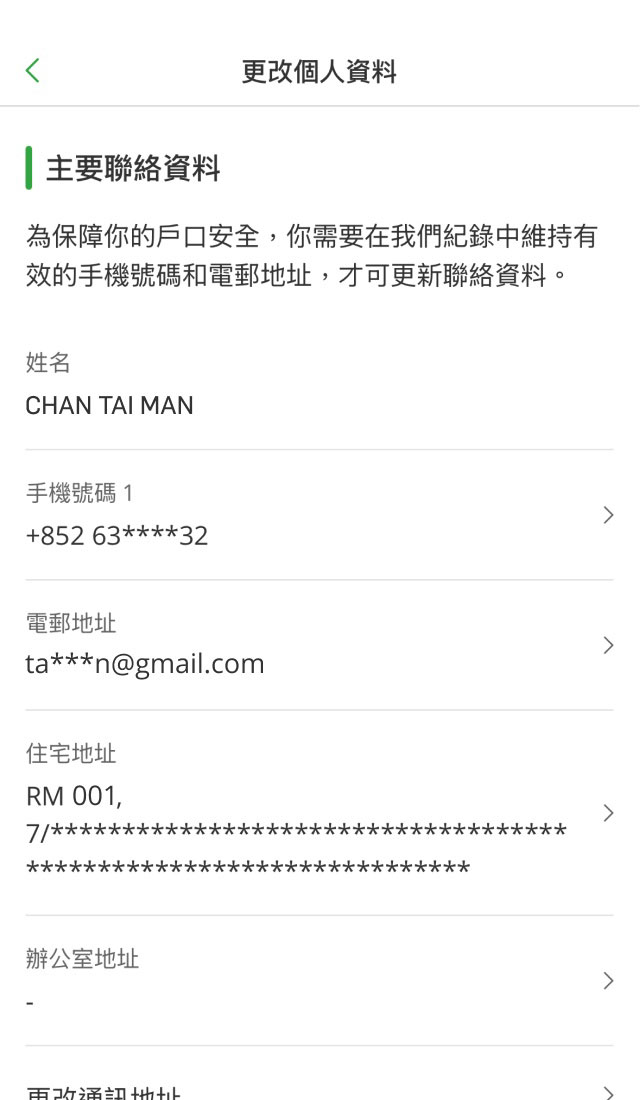Viewport: 640px width, 1100px height.
Task: Open the 住宅地址 row
Action: pyautogui.click(x=319, y=812)
